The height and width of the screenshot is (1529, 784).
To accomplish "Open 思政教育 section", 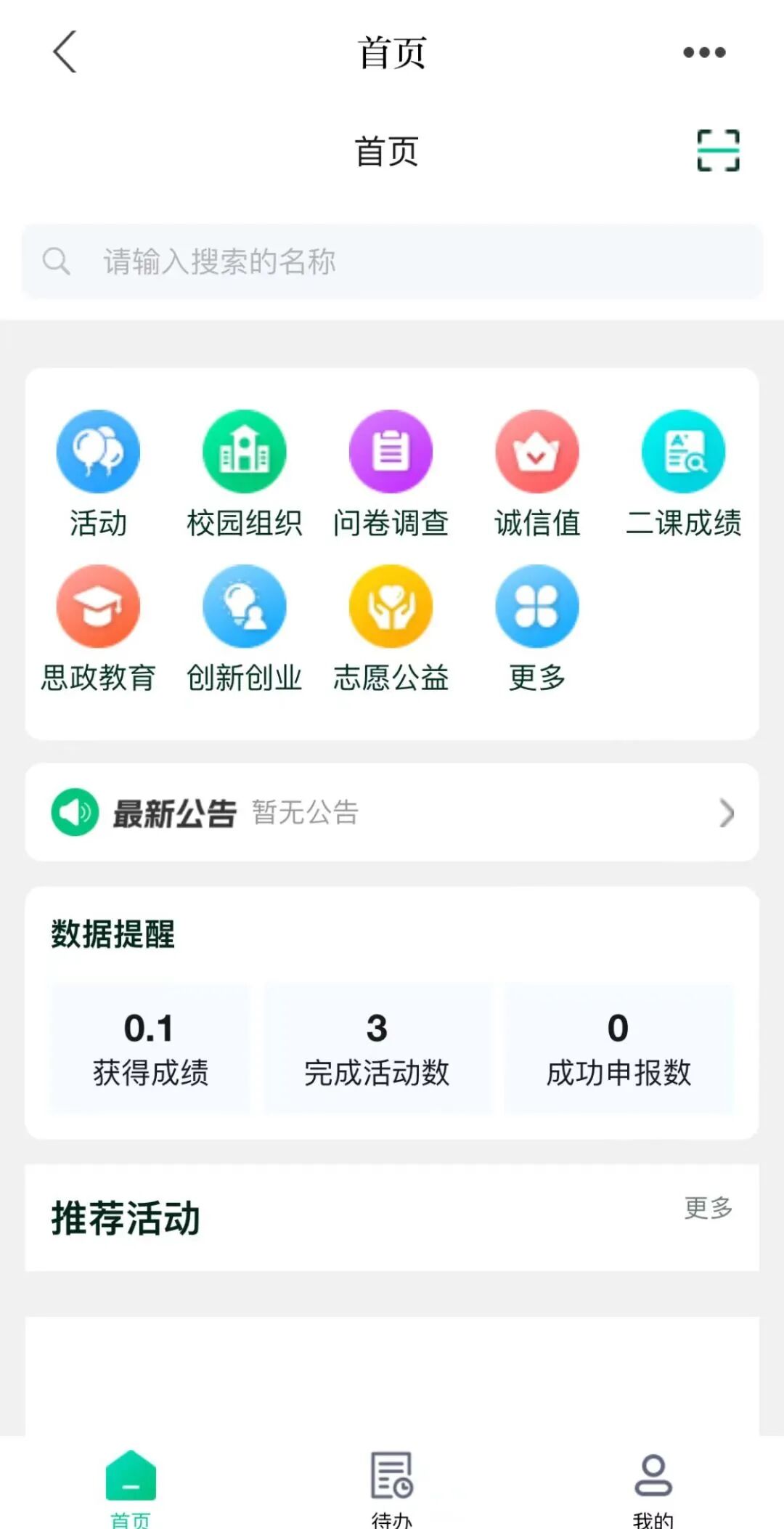I will click(x=98, y=628).
